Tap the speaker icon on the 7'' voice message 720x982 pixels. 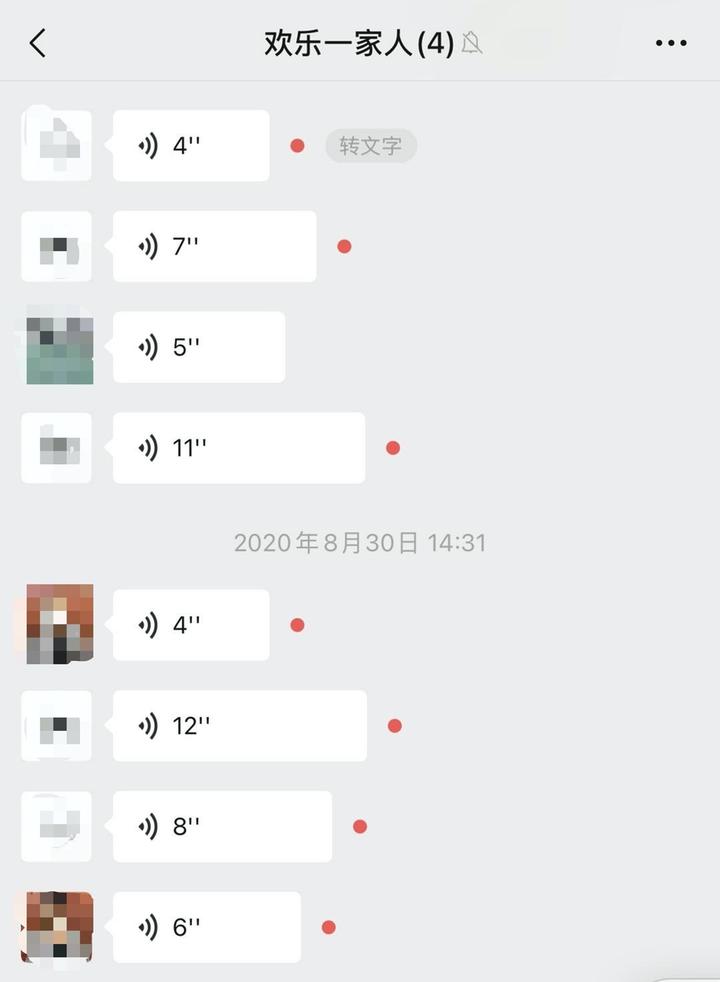coord(147,246)
